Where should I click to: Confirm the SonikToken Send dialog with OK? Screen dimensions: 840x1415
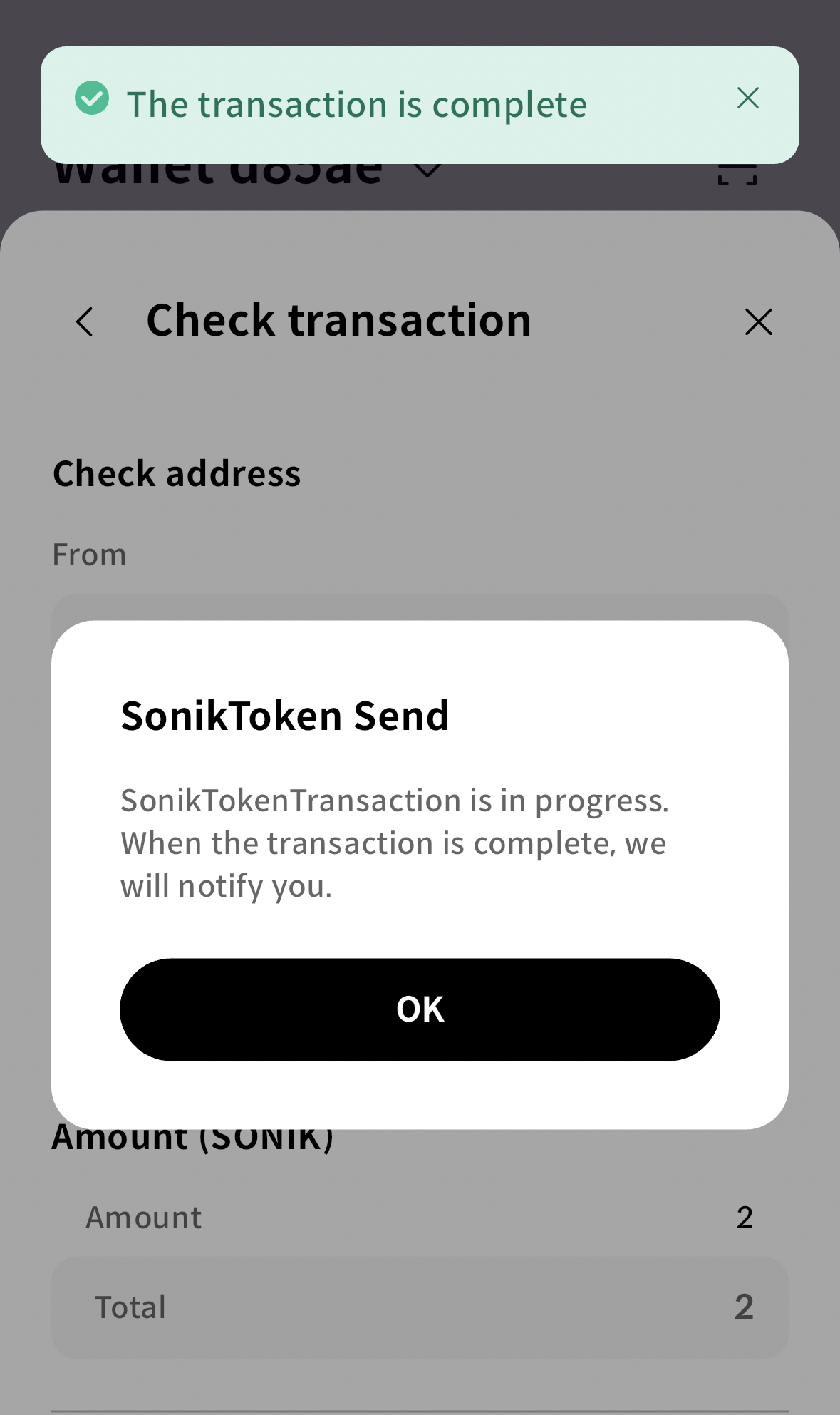pos(420,1009)
